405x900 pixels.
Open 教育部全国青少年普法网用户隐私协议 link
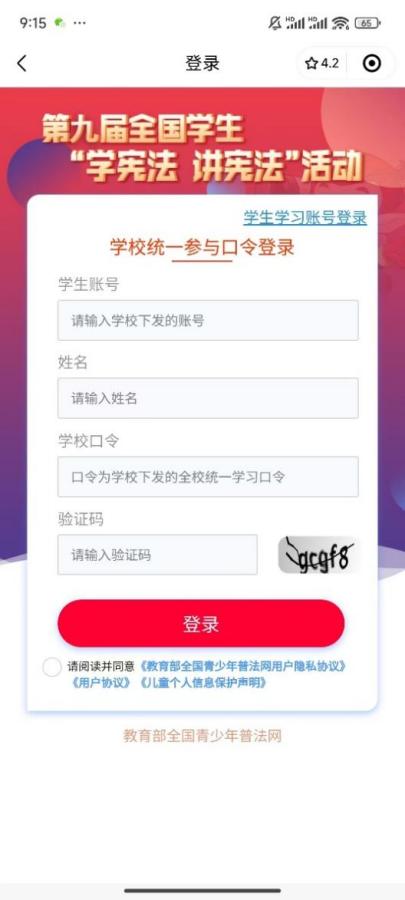click(243, 666)
